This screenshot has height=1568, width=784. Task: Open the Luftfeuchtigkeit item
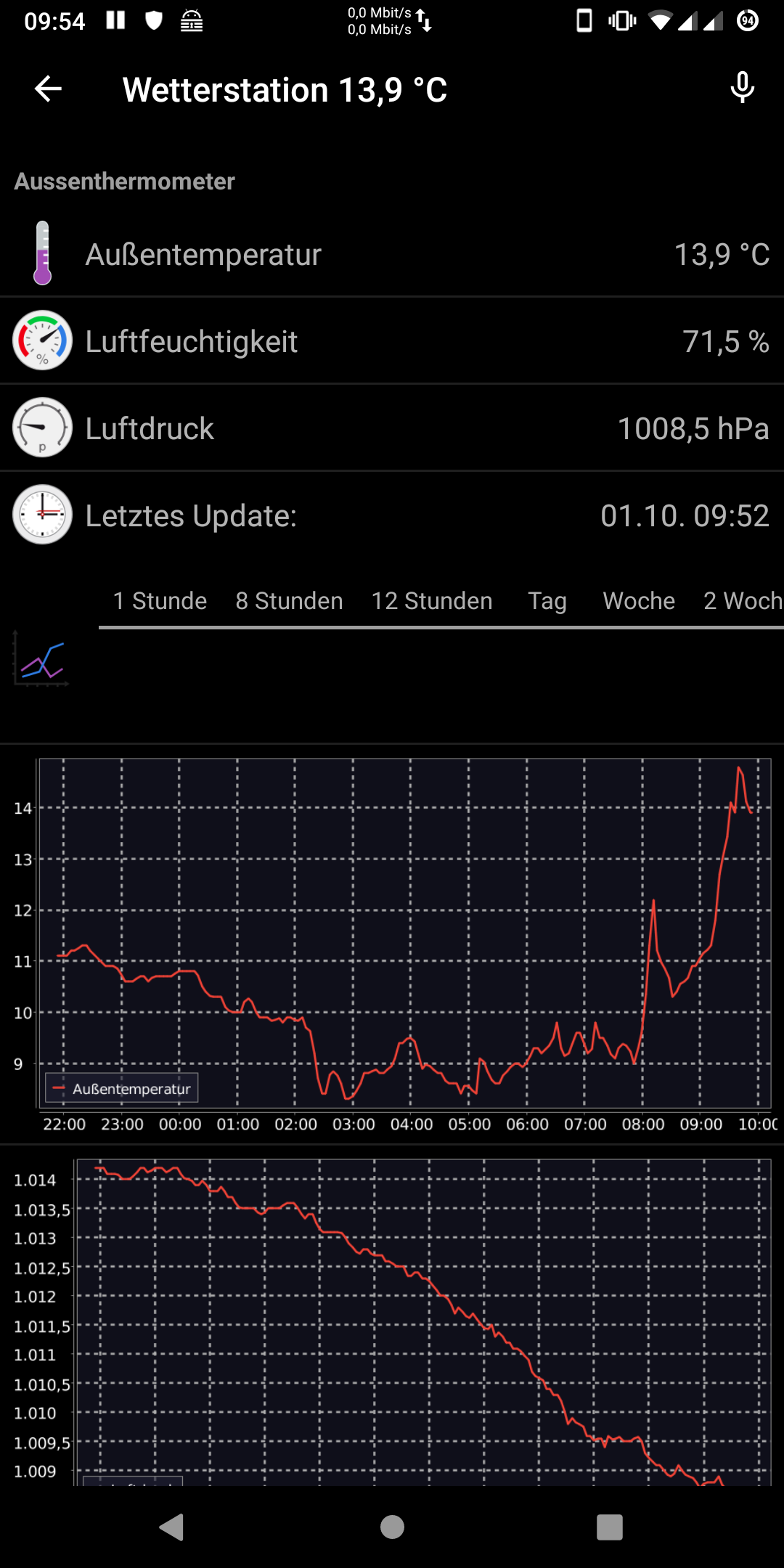[392, 341]
